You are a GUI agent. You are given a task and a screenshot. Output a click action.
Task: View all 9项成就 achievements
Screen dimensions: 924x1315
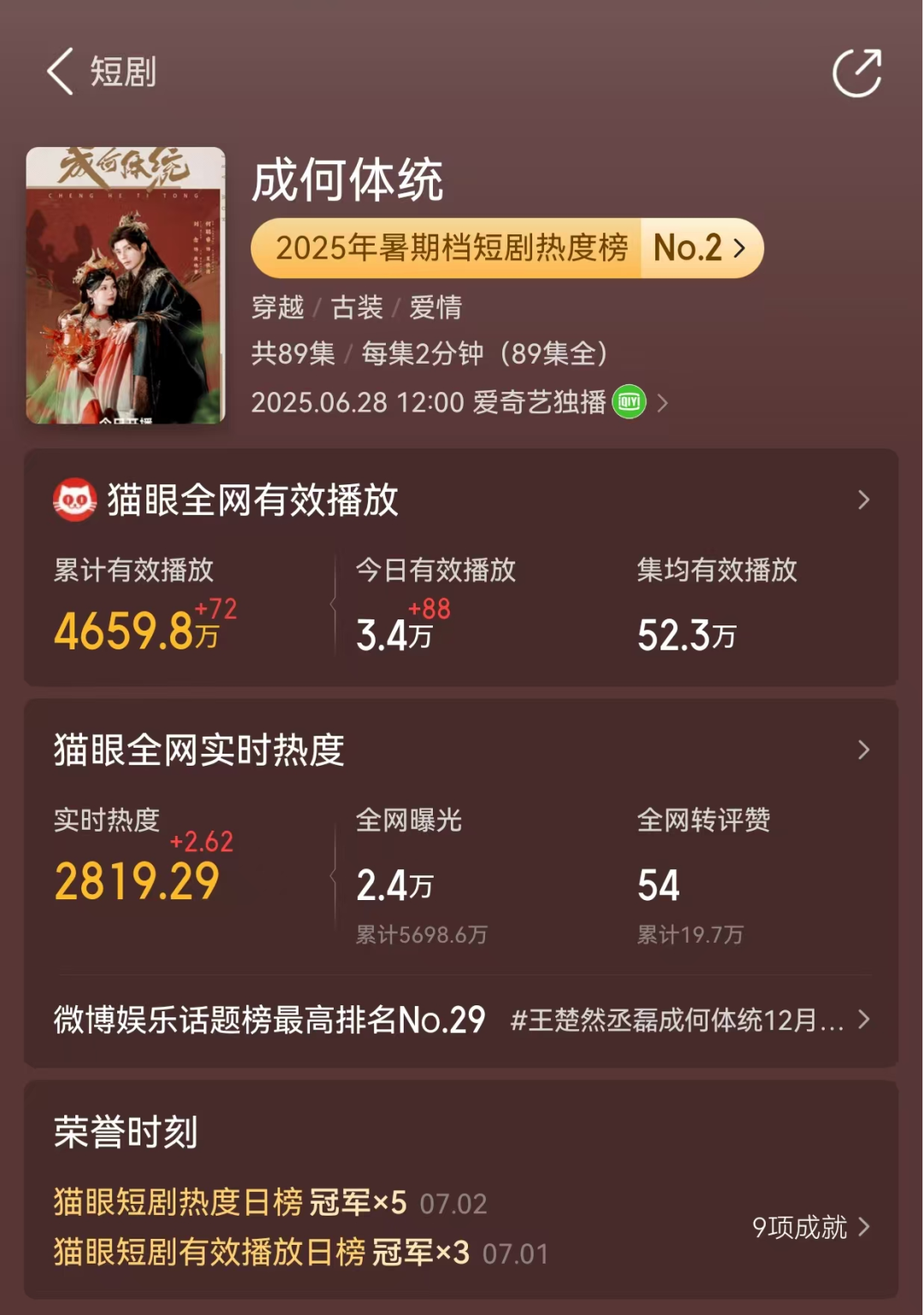[x=810, y=1227]
